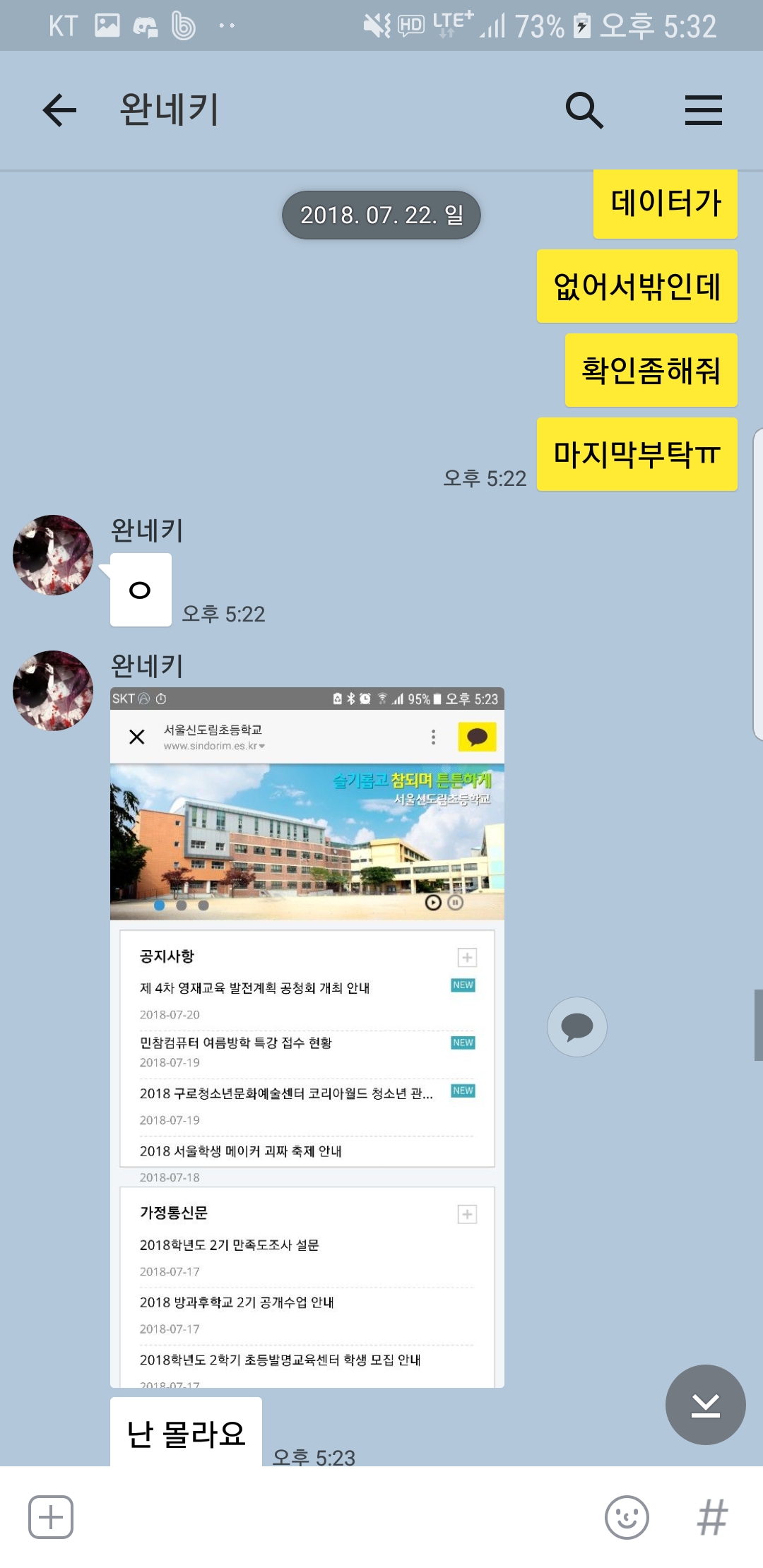This screenshot has width=763, height=1568.
Task: Open the chat room menu
Action: (x=703, y=111)
